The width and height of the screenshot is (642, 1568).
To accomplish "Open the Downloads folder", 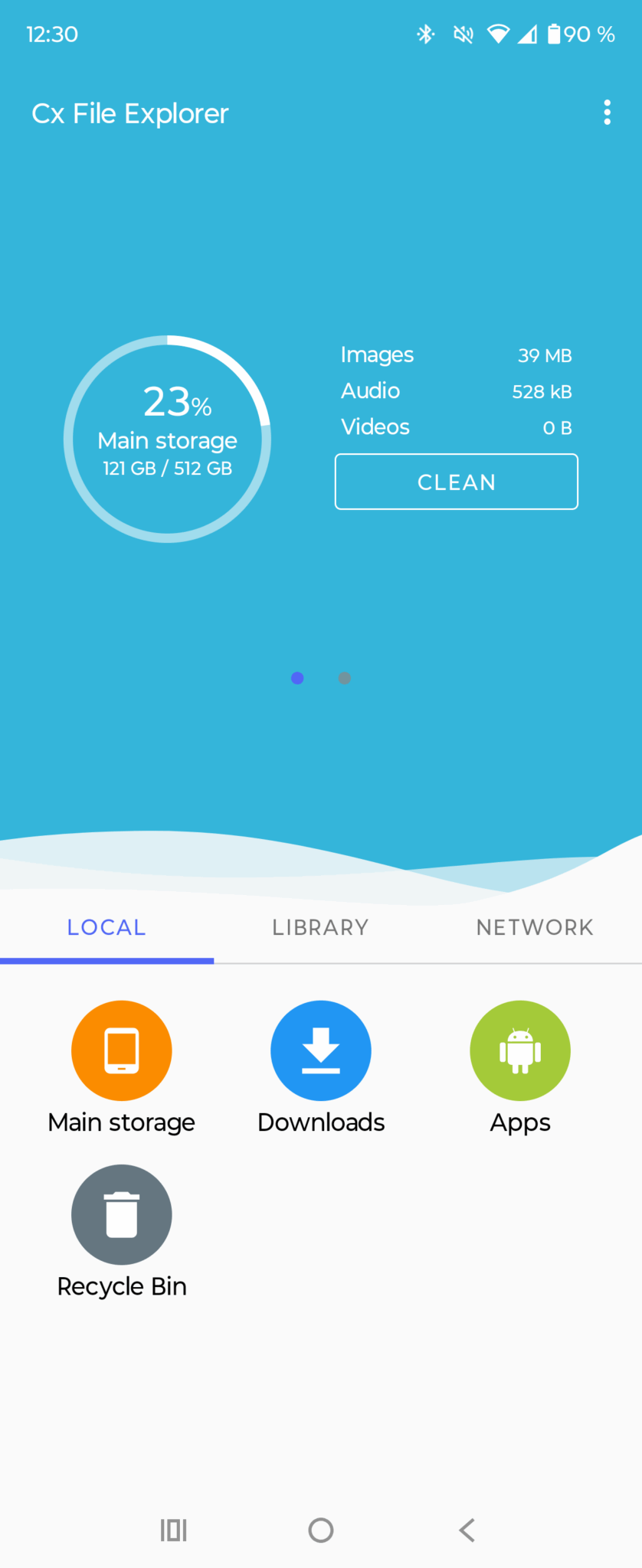I will [x=321, y=1050].
